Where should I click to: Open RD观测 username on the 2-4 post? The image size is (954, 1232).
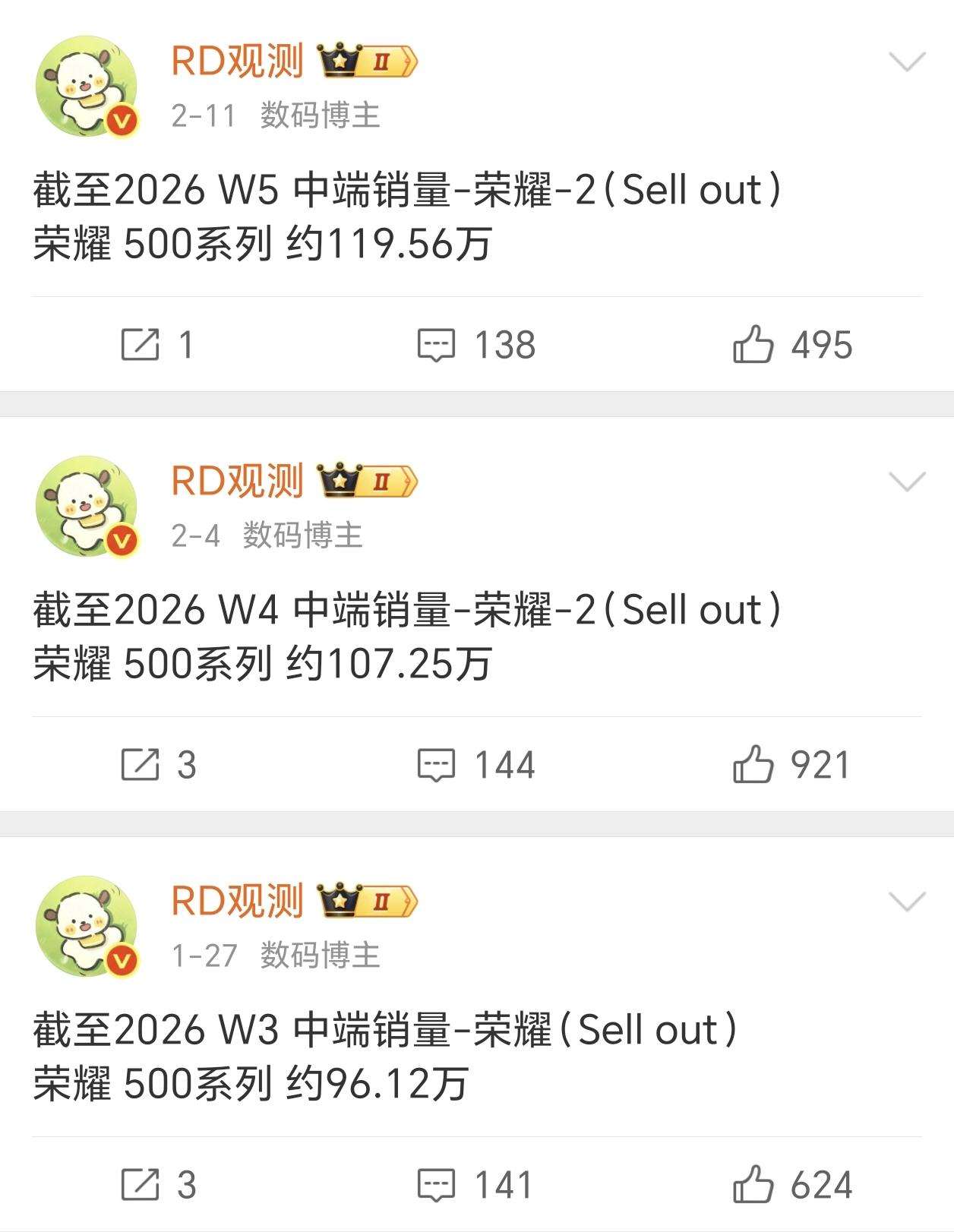click(237, 482)
